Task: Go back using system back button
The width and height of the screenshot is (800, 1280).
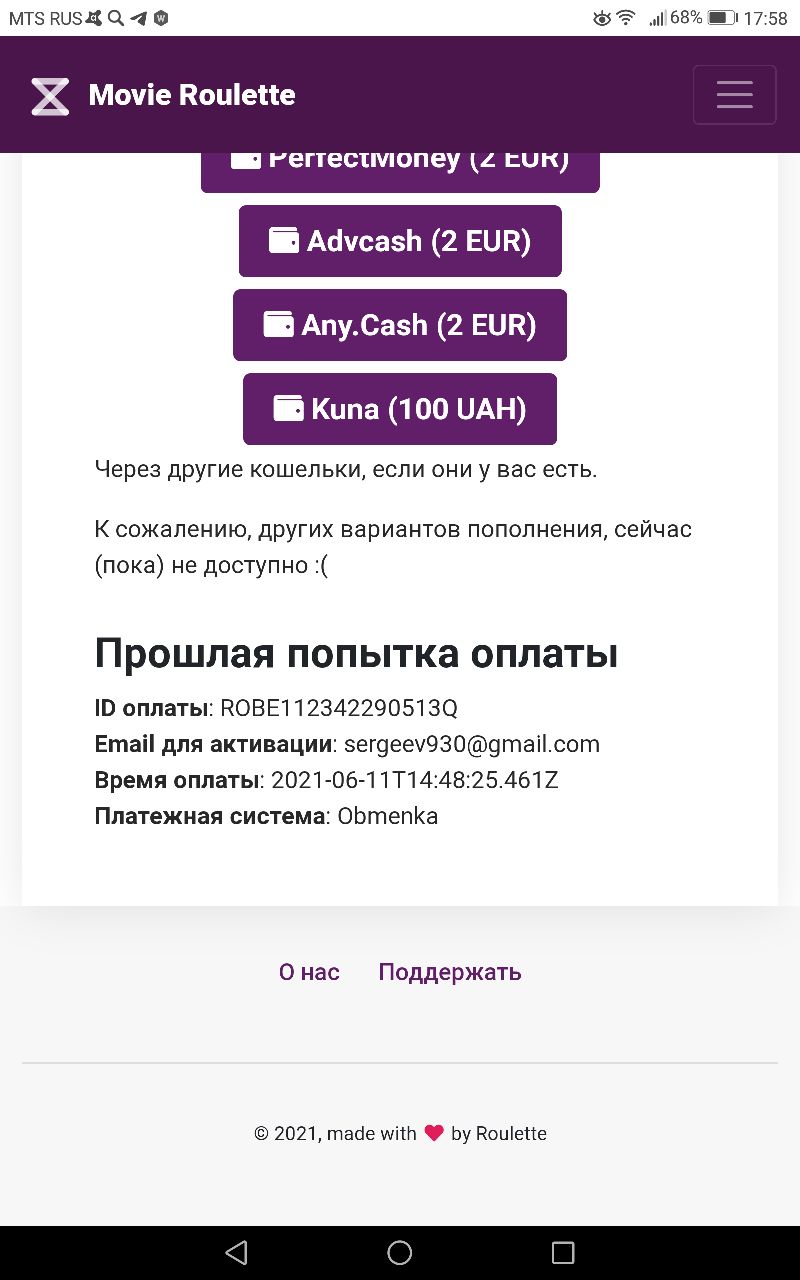Action: [x=236, y=1252]
